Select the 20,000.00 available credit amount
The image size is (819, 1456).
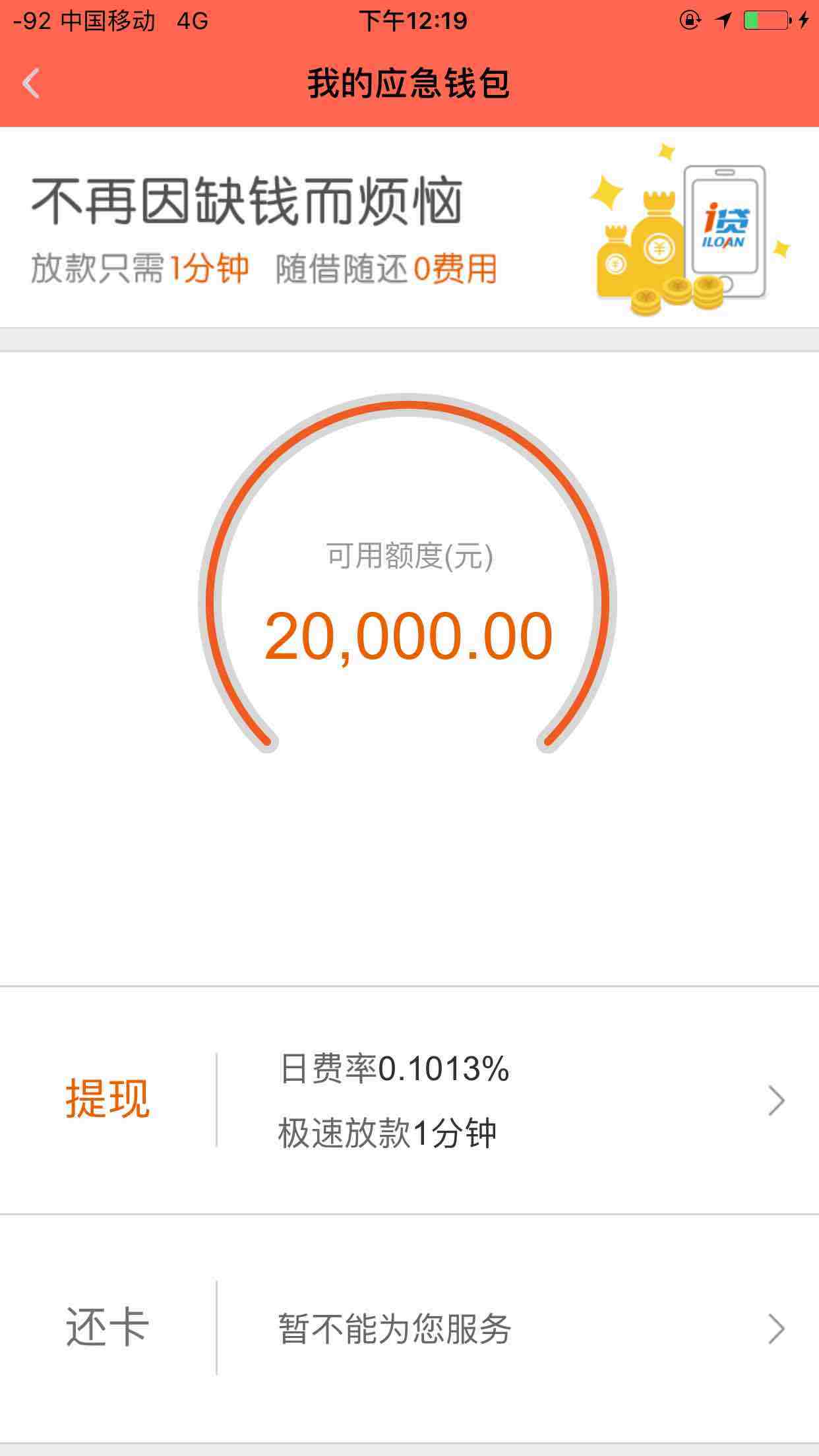click(409, 636)
